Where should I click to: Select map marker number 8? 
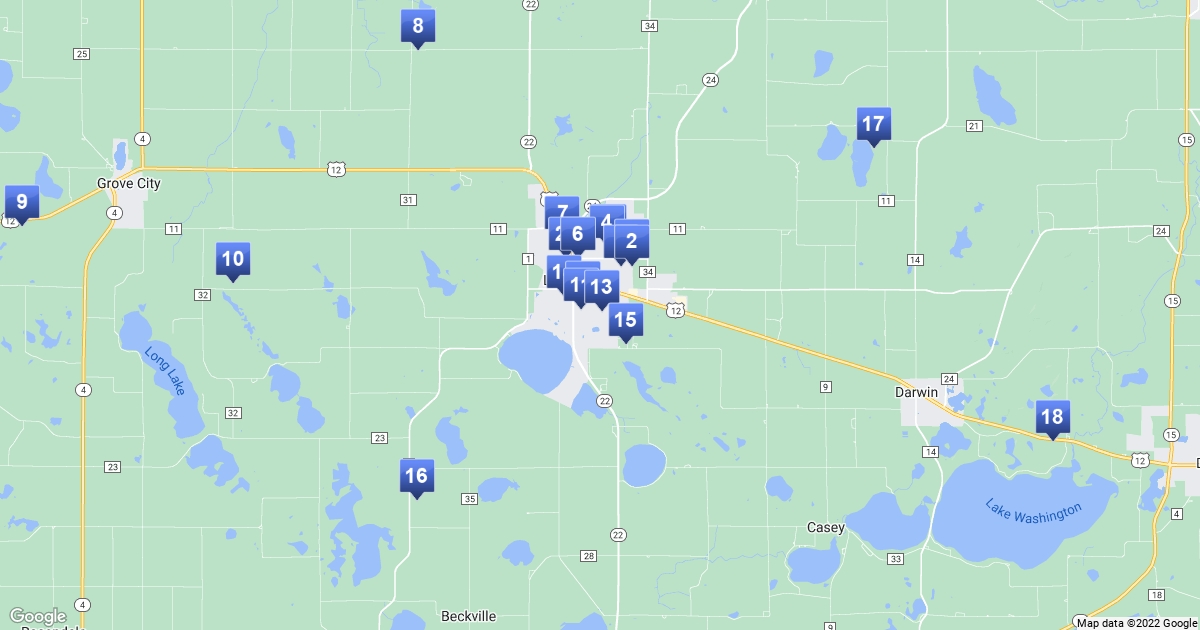(x=417, y=27)
